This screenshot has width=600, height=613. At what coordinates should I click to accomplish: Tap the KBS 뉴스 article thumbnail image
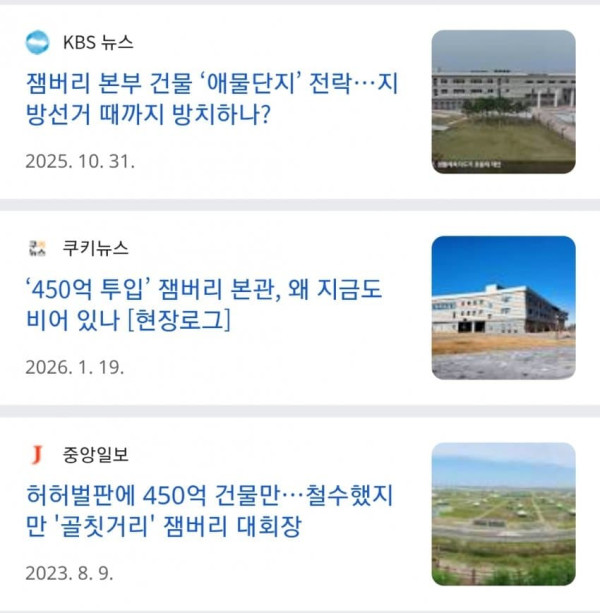tap(503, 102)
